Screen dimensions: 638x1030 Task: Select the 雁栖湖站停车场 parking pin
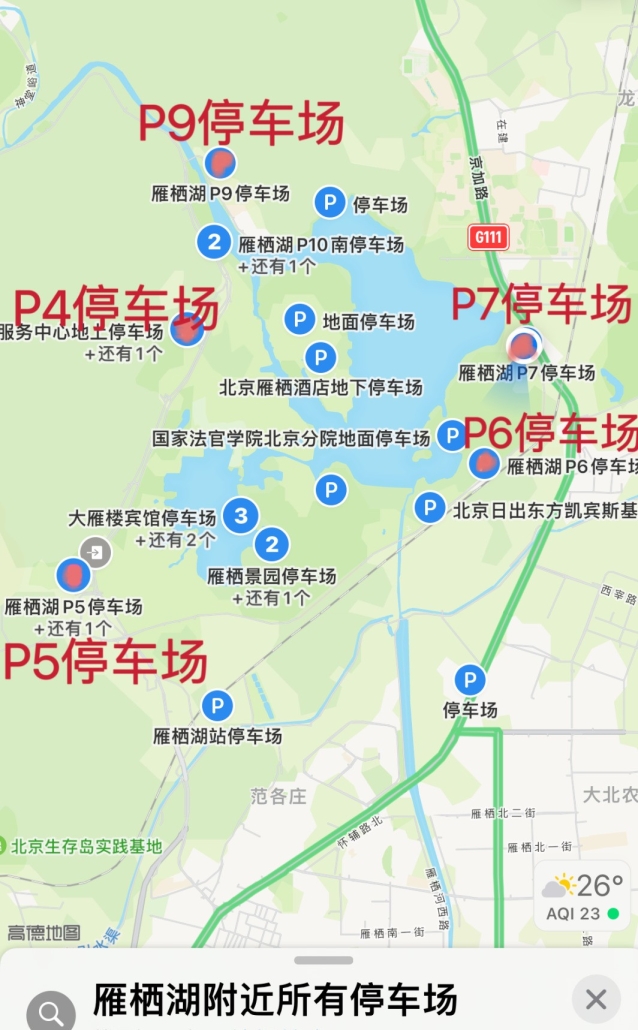[x=217, y=706]
